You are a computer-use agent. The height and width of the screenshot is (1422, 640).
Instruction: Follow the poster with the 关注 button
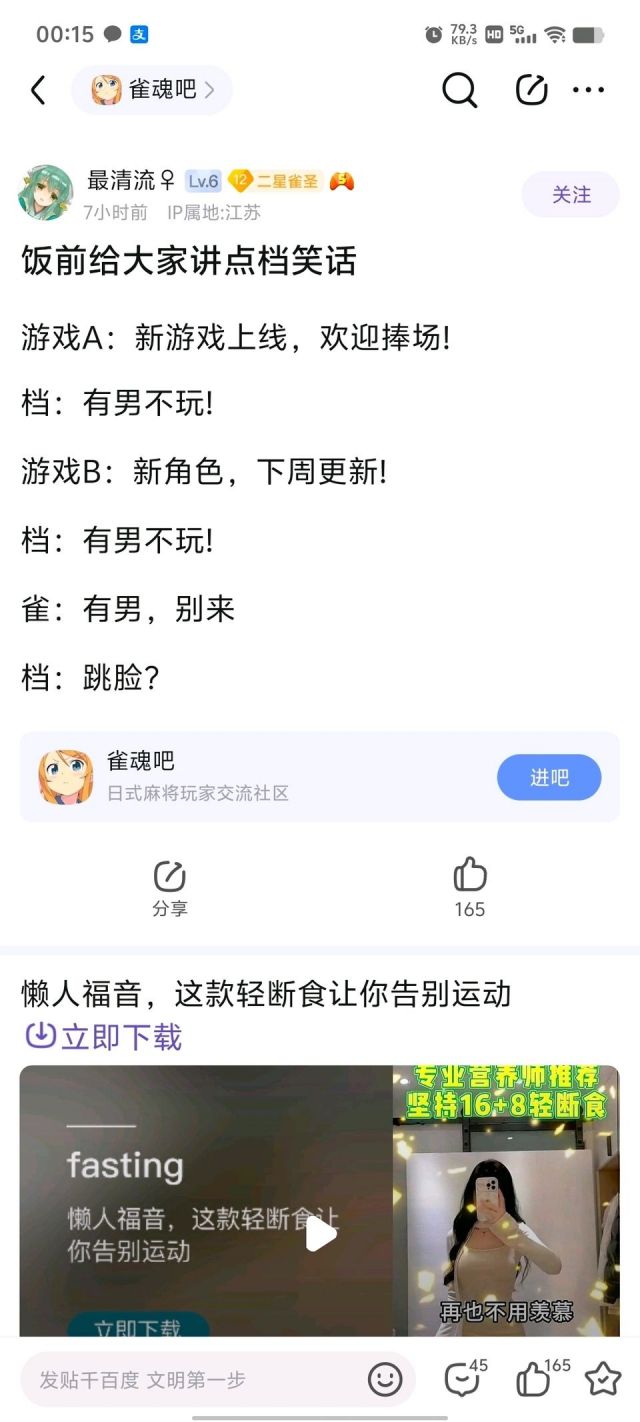(x=571, y=195)
